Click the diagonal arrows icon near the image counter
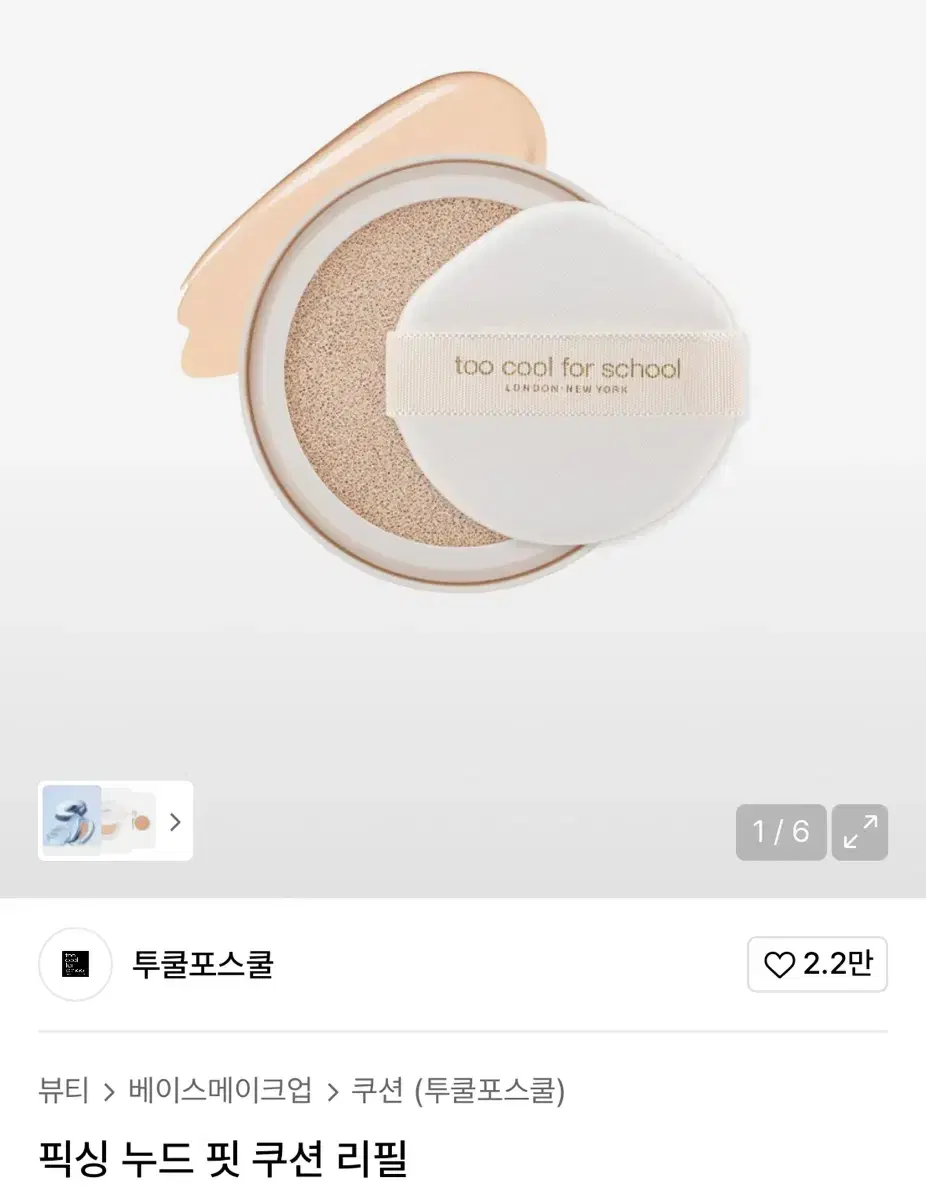This screenshot has height=1200, width=926. click(859, 831)
